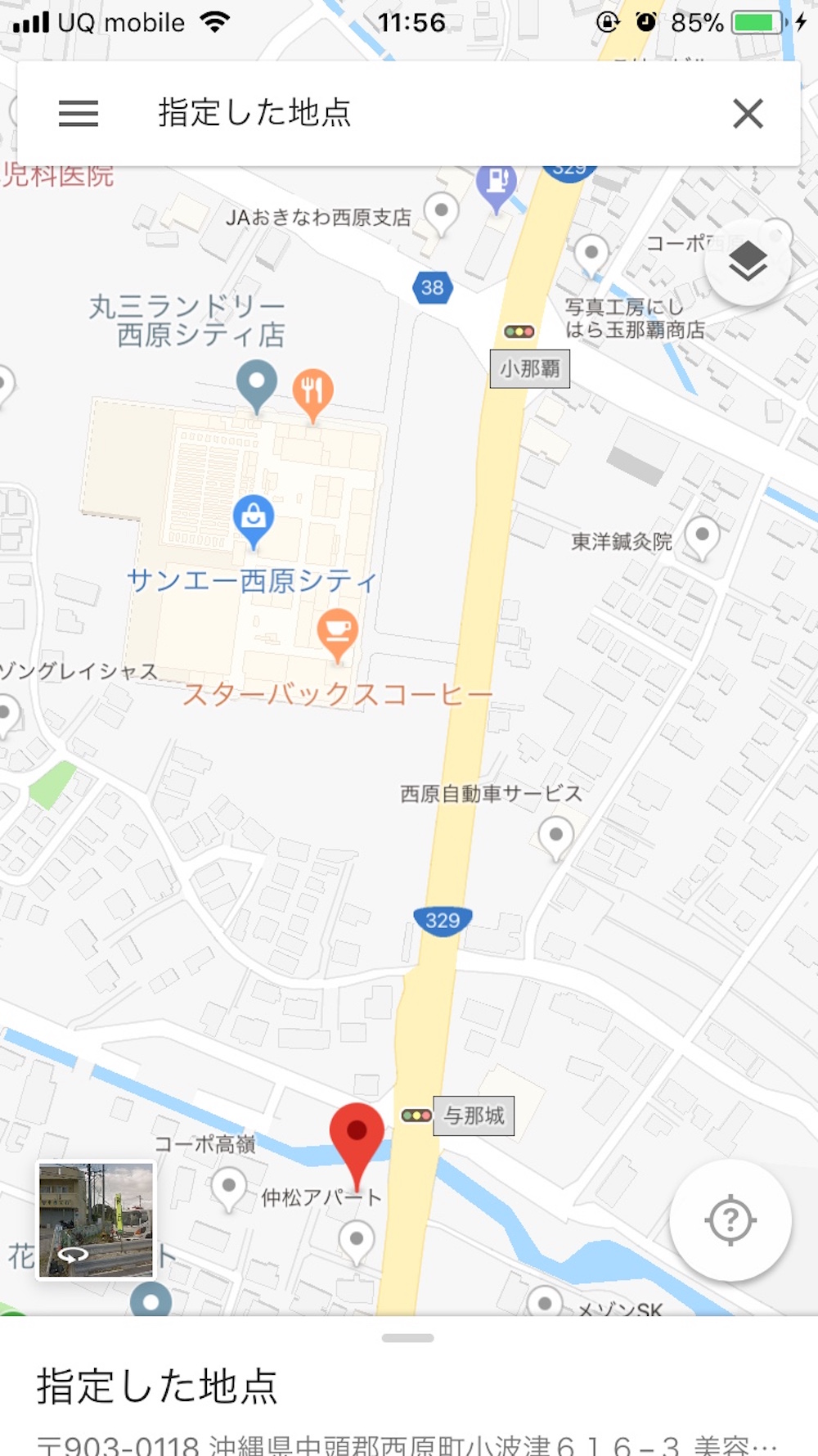Select the JAおきなわ西原支店 place pin
This screenshot has height=1456, width=818.
pyautogui.click(x=441, y=211)
